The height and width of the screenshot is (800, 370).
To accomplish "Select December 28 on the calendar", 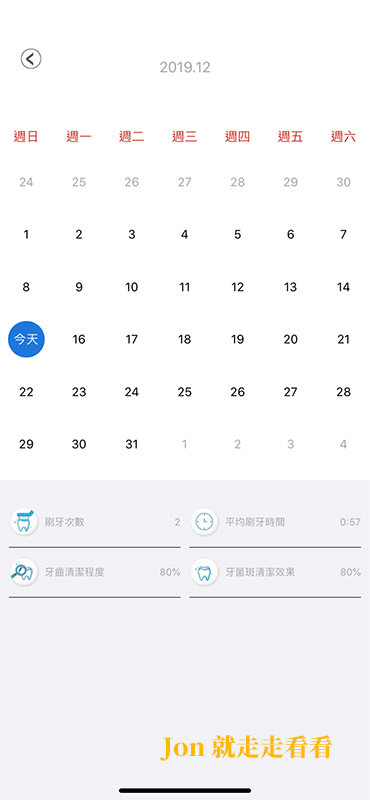I will [343, 392].
